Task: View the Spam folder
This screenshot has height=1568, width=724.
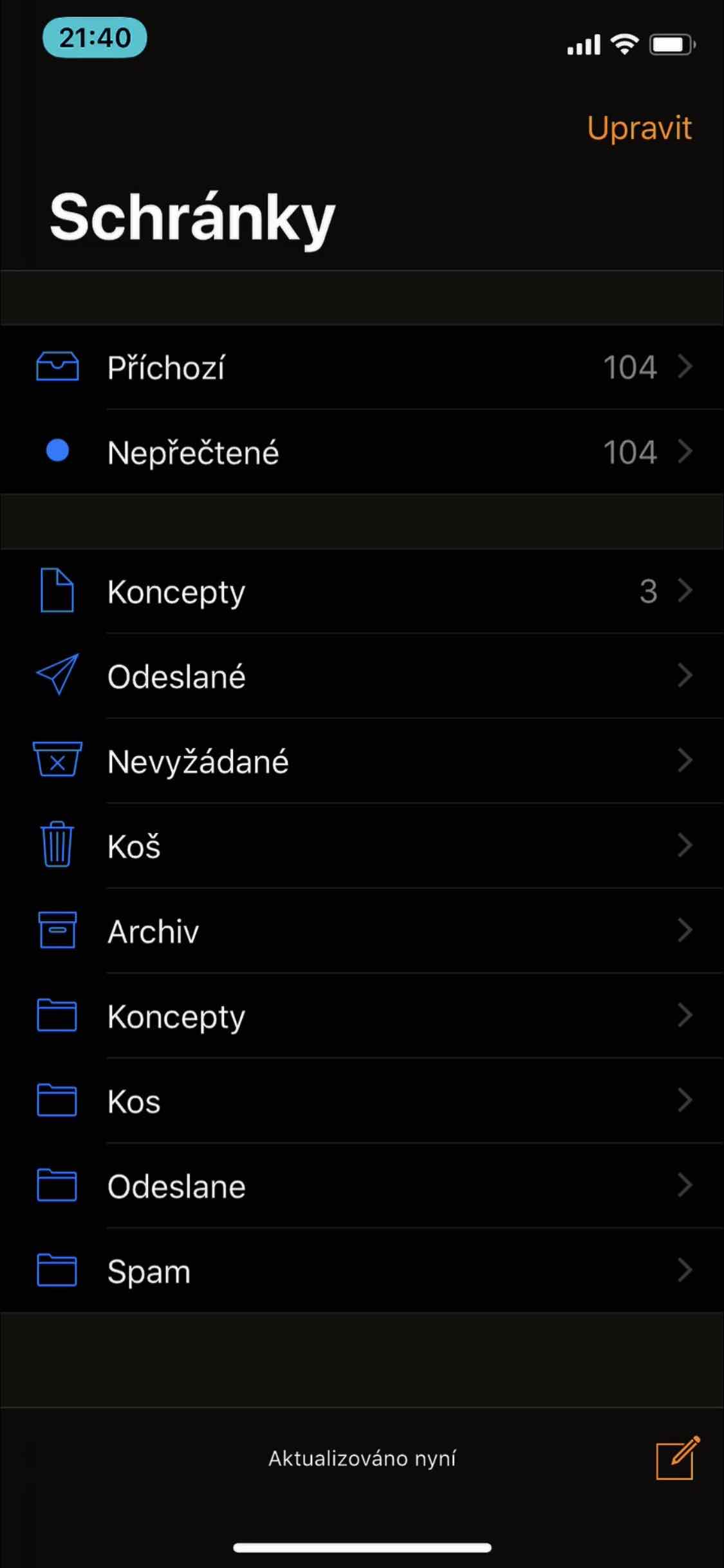Action: 360,1271
